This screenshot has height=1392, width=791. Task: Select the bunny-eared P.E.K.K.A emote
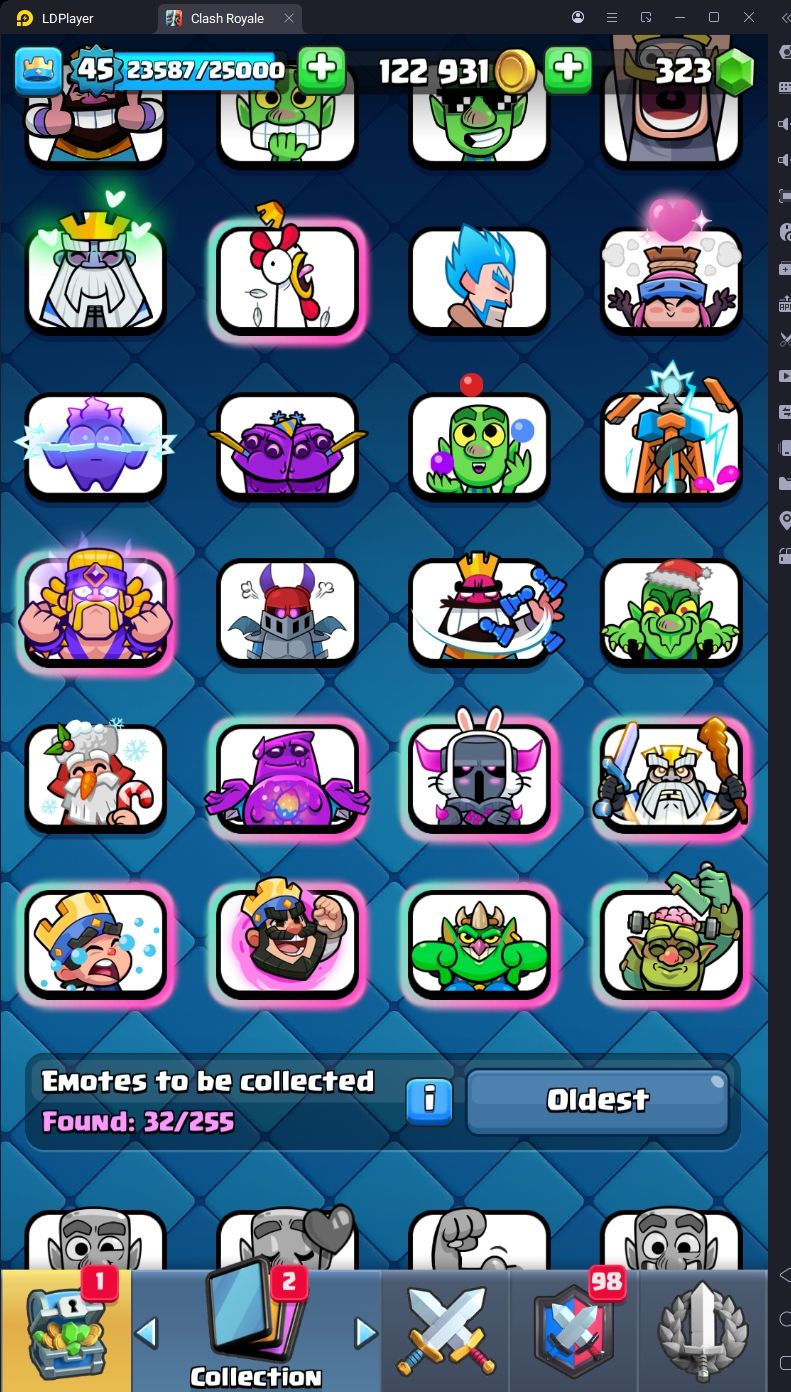(480, 777)
